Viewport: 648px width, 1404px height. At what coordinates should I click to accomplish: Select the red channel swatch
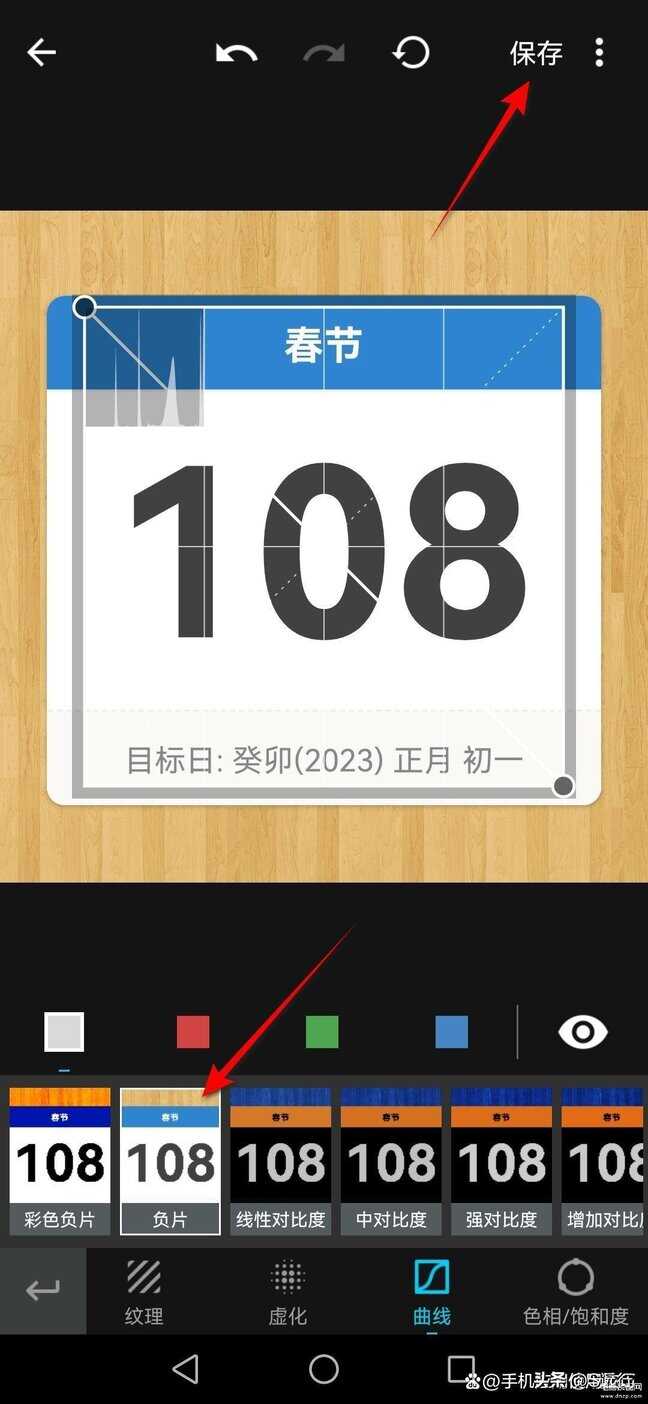click(193, 1032)
